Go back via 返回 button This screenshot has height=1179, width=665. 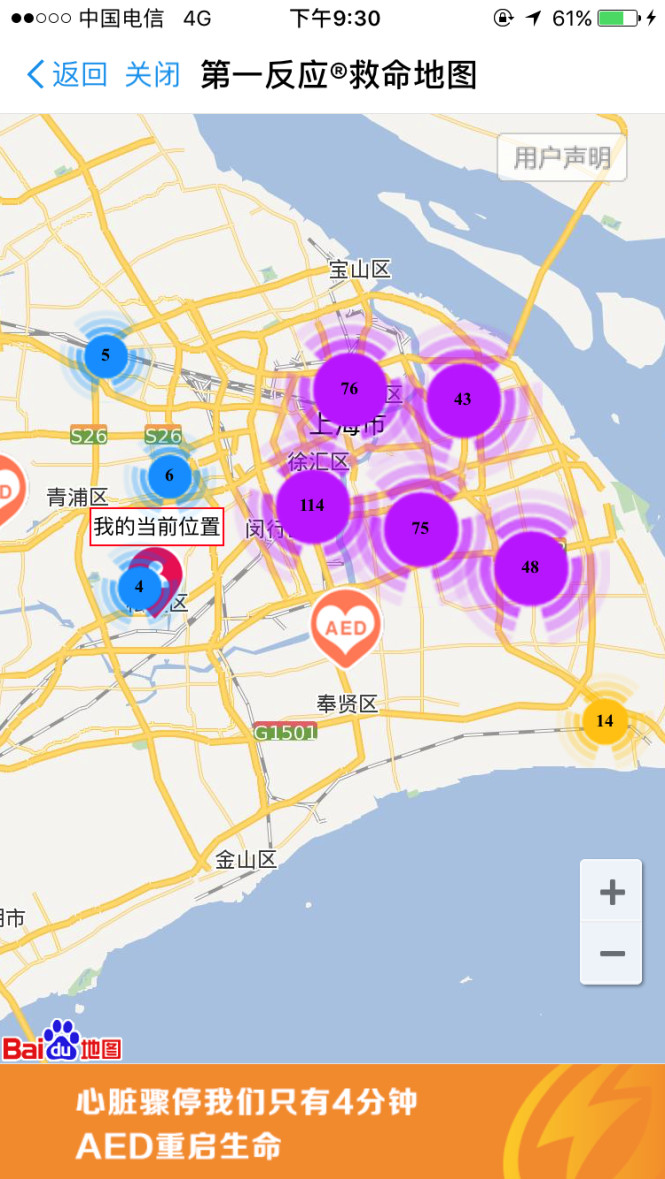point(67,75)
